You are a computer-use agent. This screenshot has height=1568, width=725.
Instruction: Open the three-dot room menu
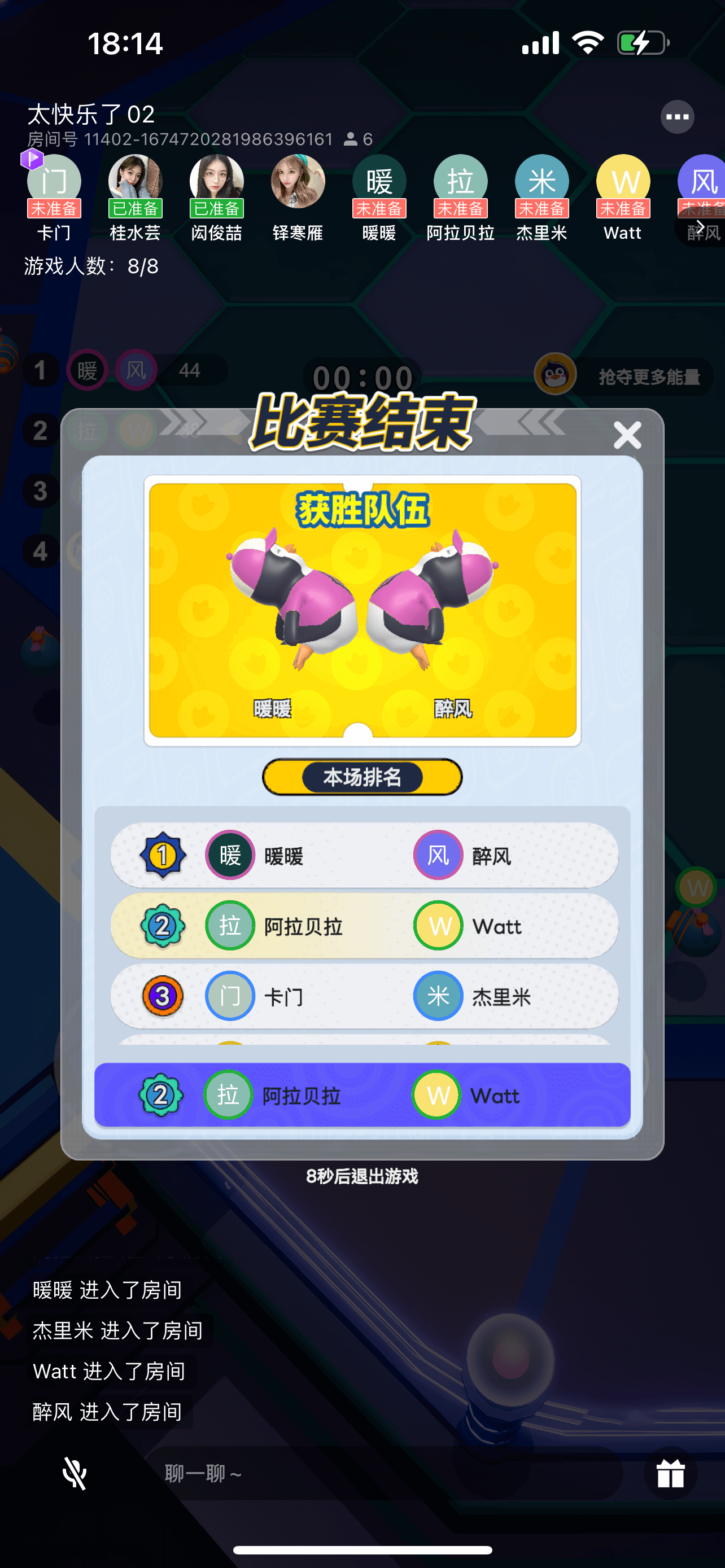pyautogui.click(x=677, y=117)
